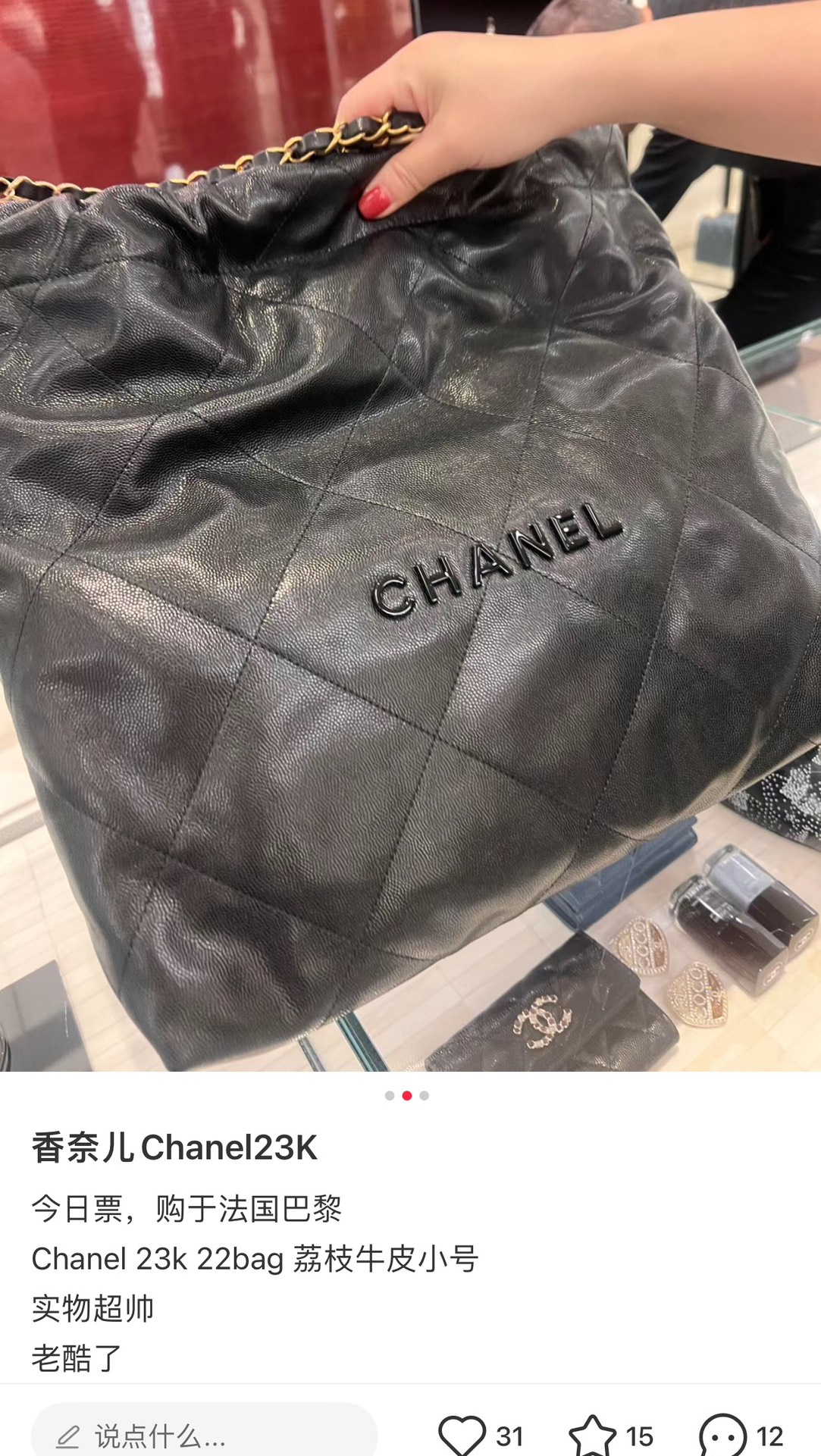The height and width of the screenshot is (1456, 821).
Task: Open the Chanel bag photo fullscreen
Action: (410, 536)
